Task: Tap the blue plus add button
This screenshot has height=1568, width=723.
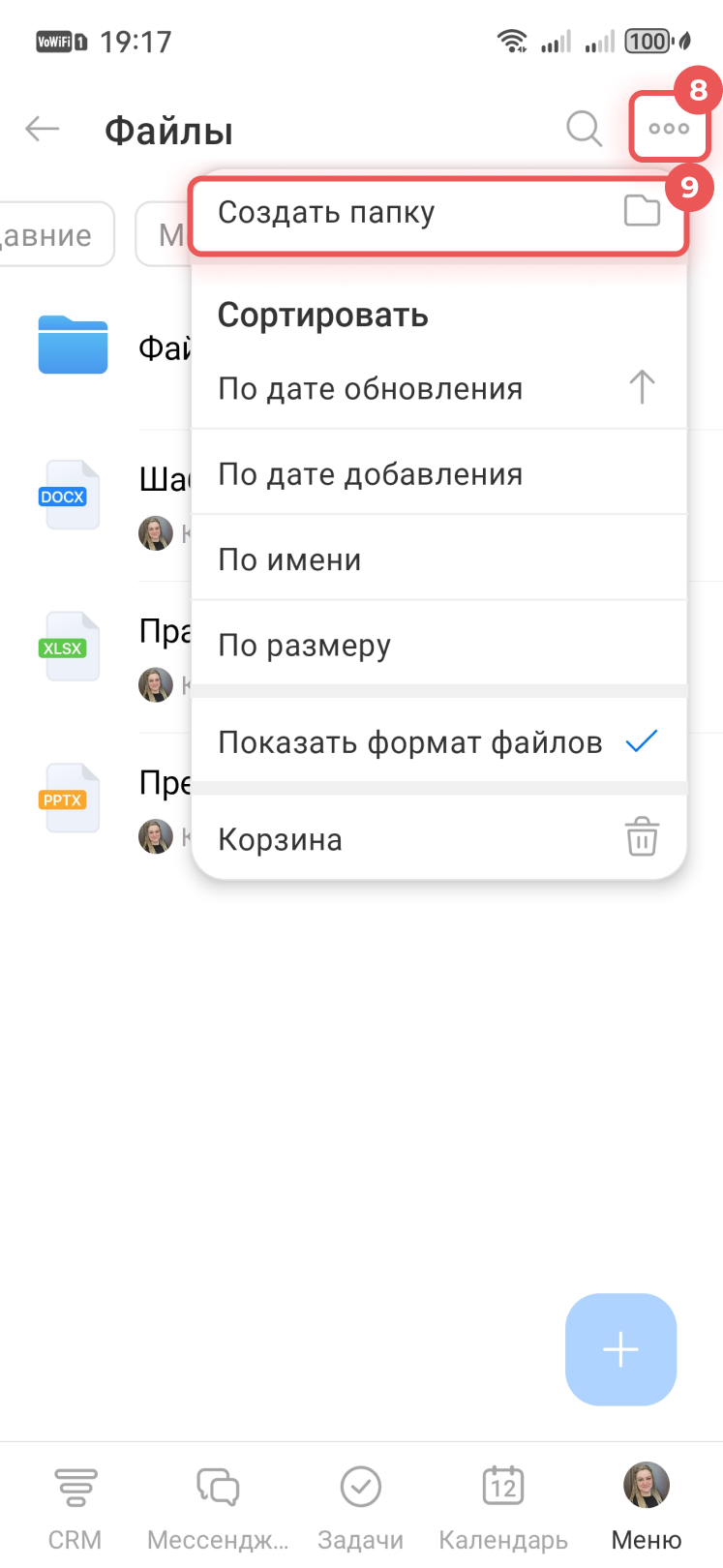Action: coord(620,1349)
